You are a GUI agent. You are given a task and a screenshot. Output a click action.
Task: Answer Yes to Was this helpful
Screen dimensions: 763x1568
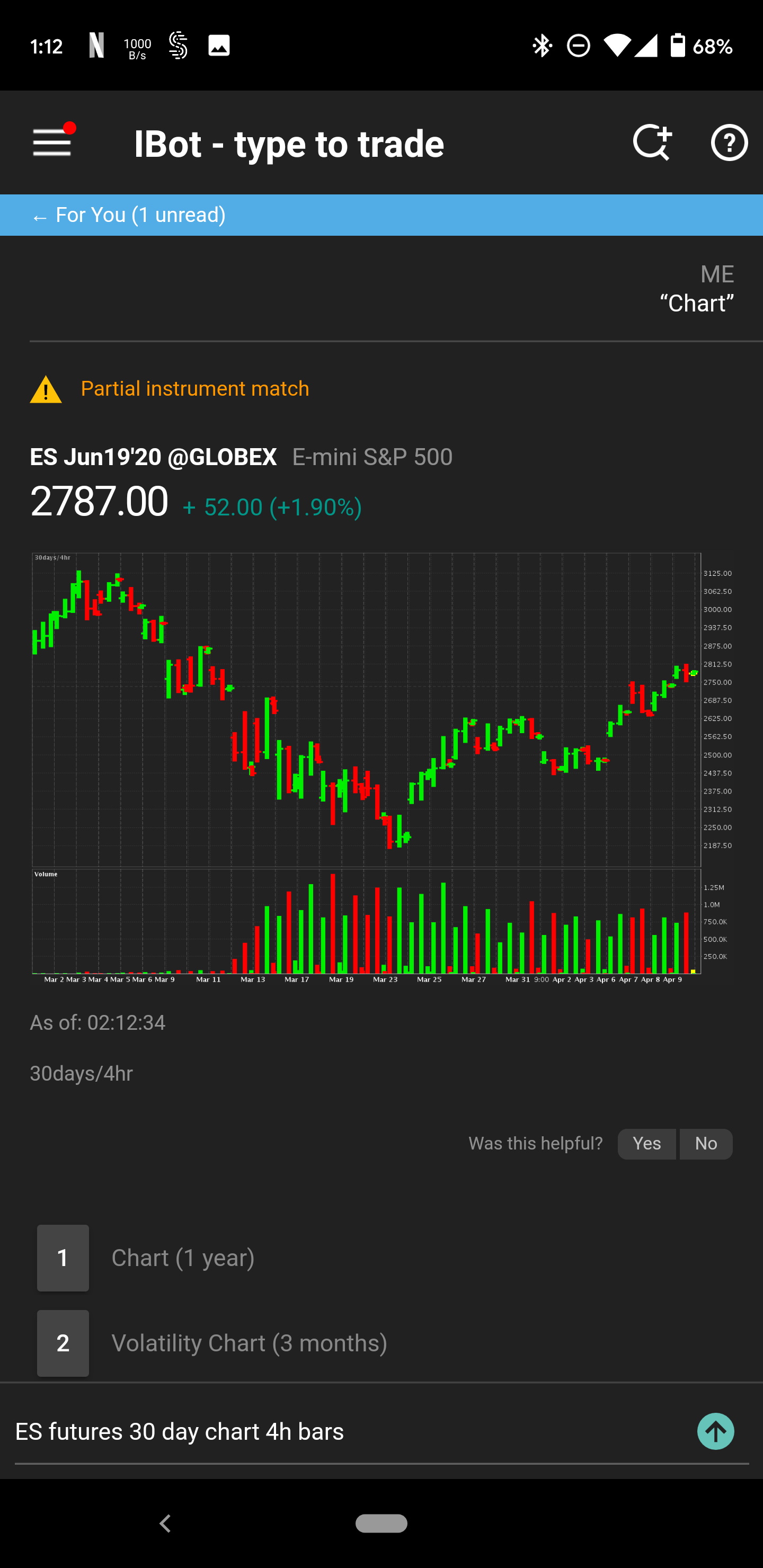(646, 1144)
